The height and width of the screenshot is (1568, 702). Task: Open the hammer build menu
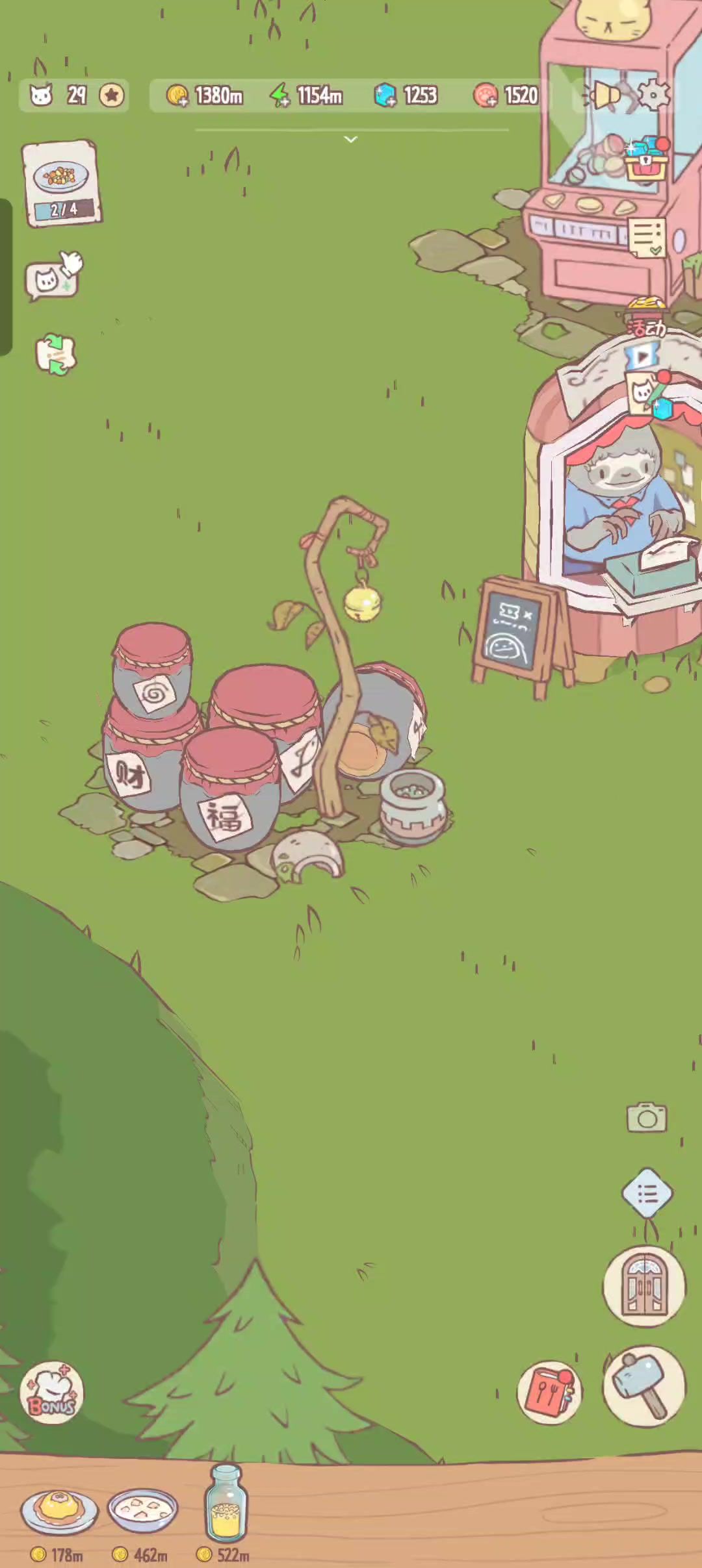coord(643,1386)
